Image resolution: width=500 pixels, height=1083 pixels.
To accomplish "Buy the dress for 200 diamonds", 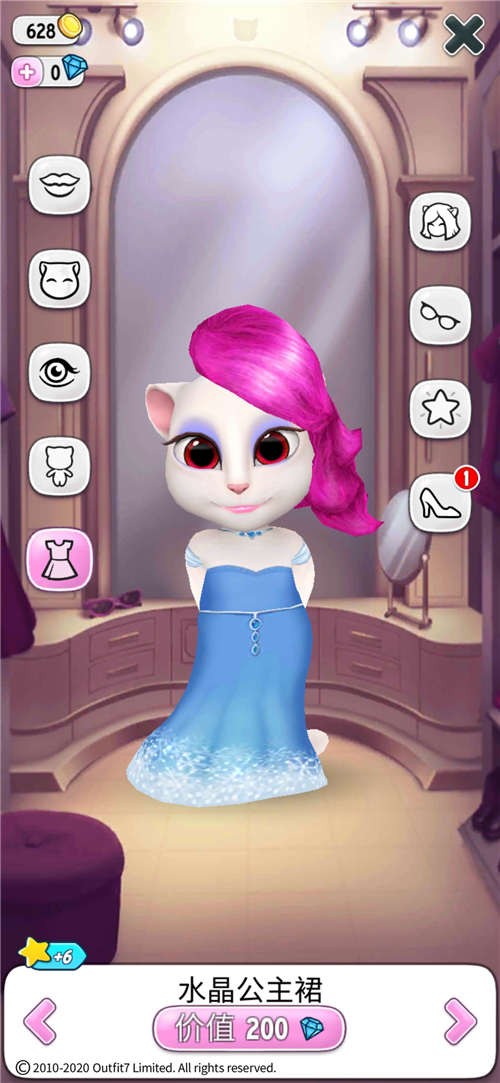I will [249, 1028].
